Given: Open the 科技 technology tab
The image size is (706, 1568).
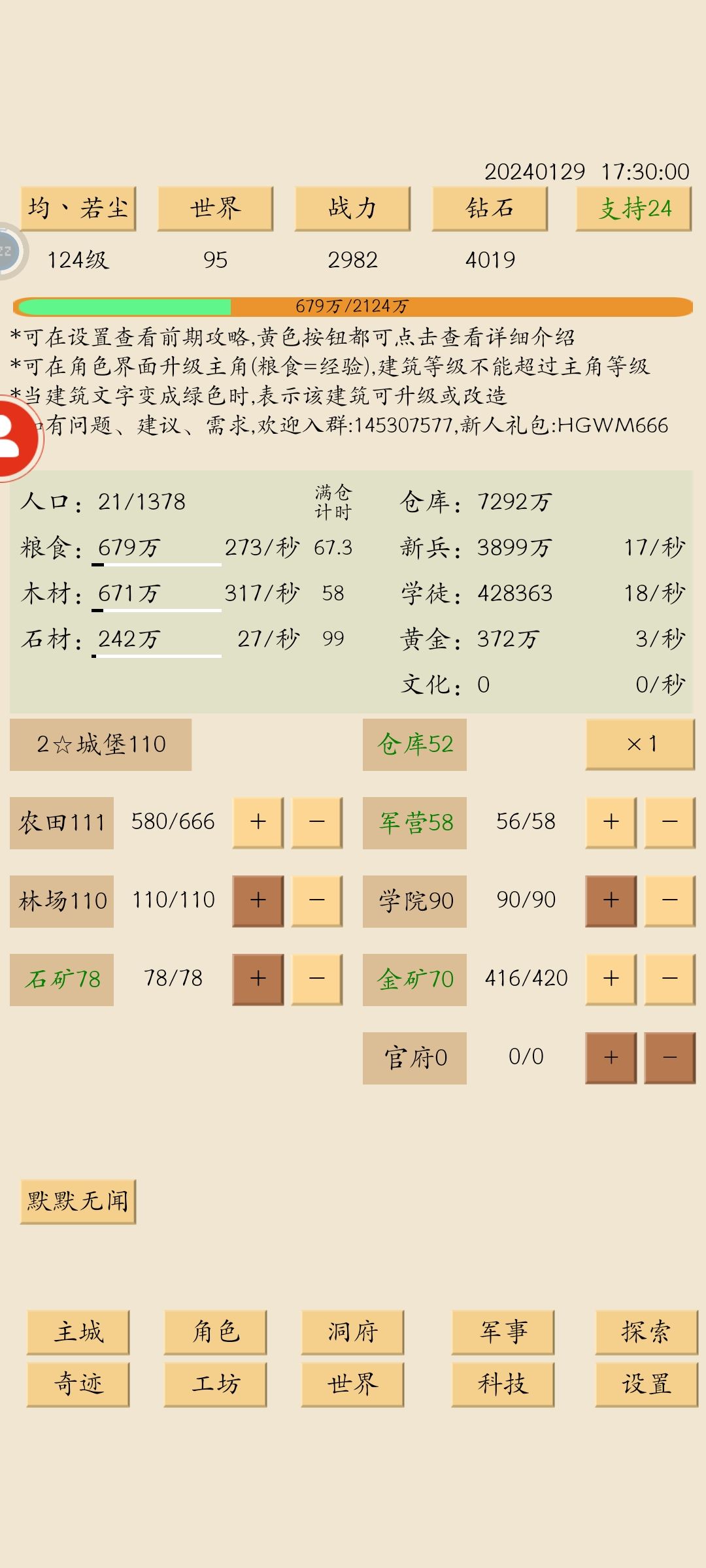Looking at the screenshot, I should pos(503,1384).
